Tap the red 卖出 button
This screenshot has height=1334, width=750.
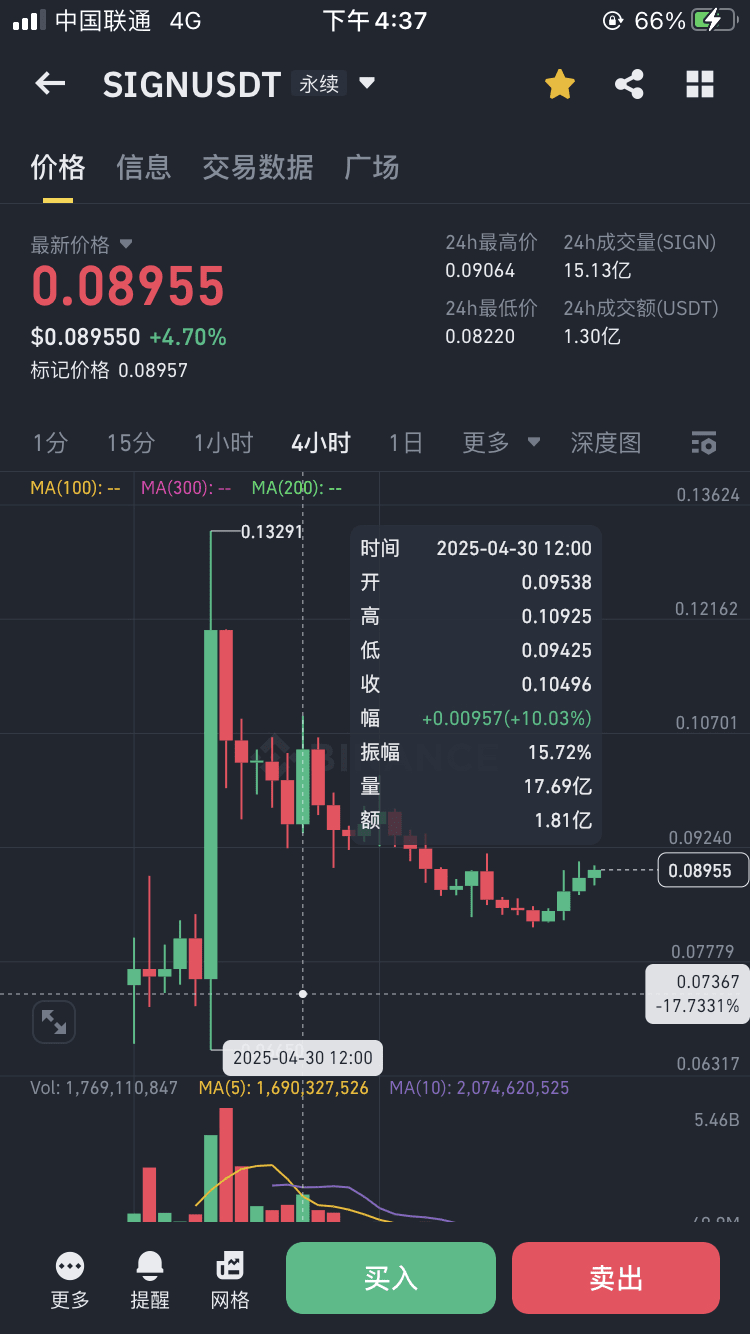616,1278
